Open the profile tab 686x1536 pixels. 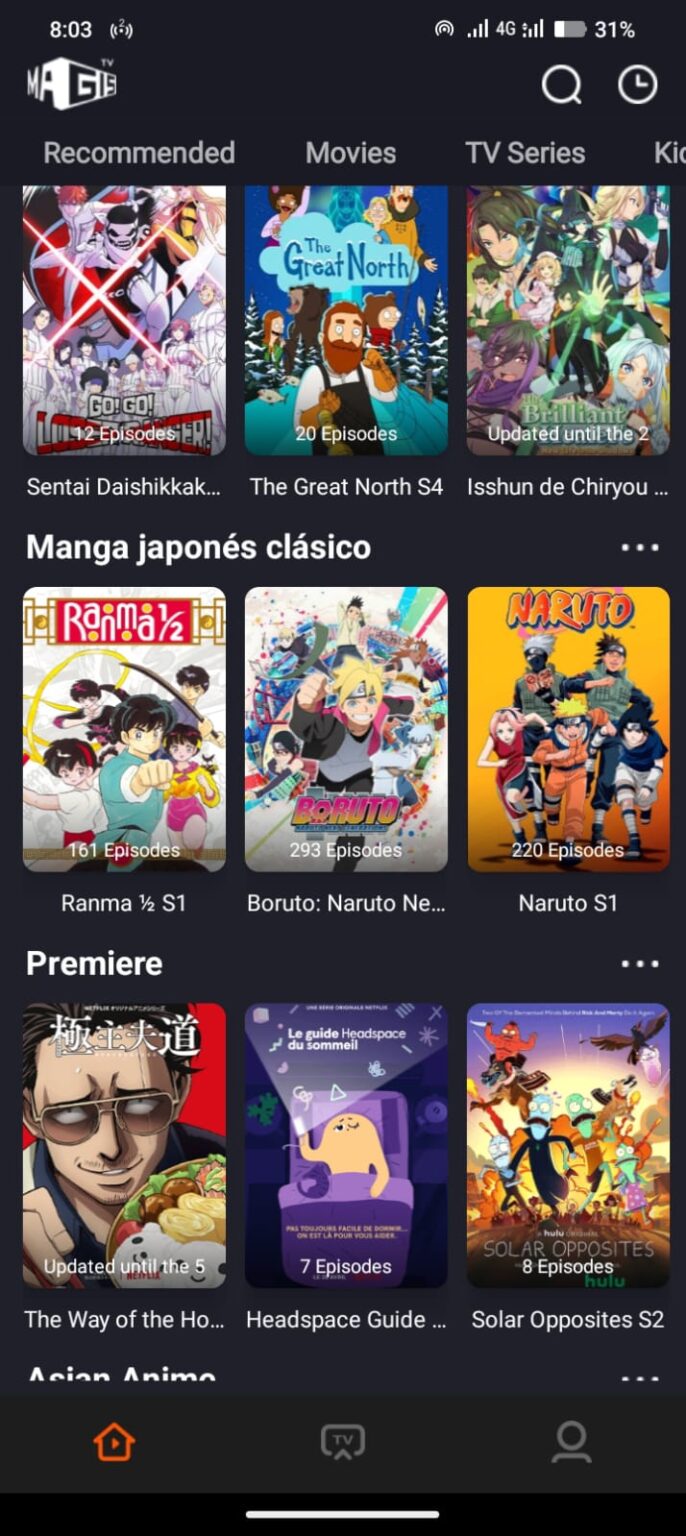(x=571, y=1442)
